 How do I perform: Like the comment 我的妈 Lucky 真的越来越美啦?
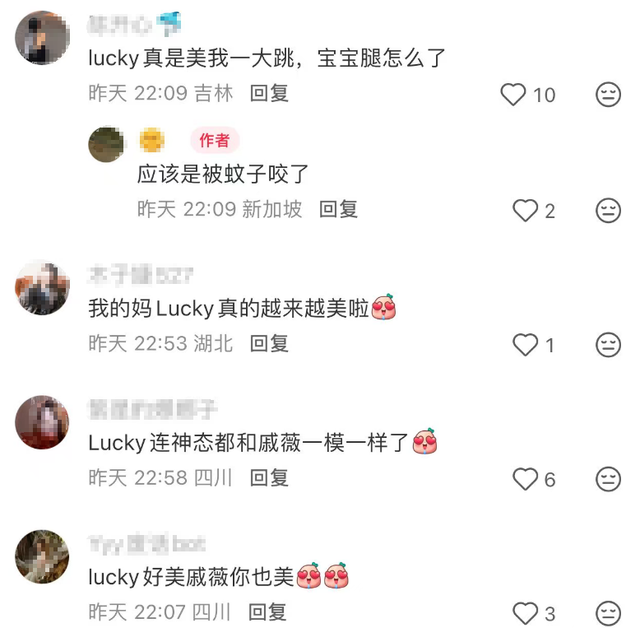(x=525, y=345)
